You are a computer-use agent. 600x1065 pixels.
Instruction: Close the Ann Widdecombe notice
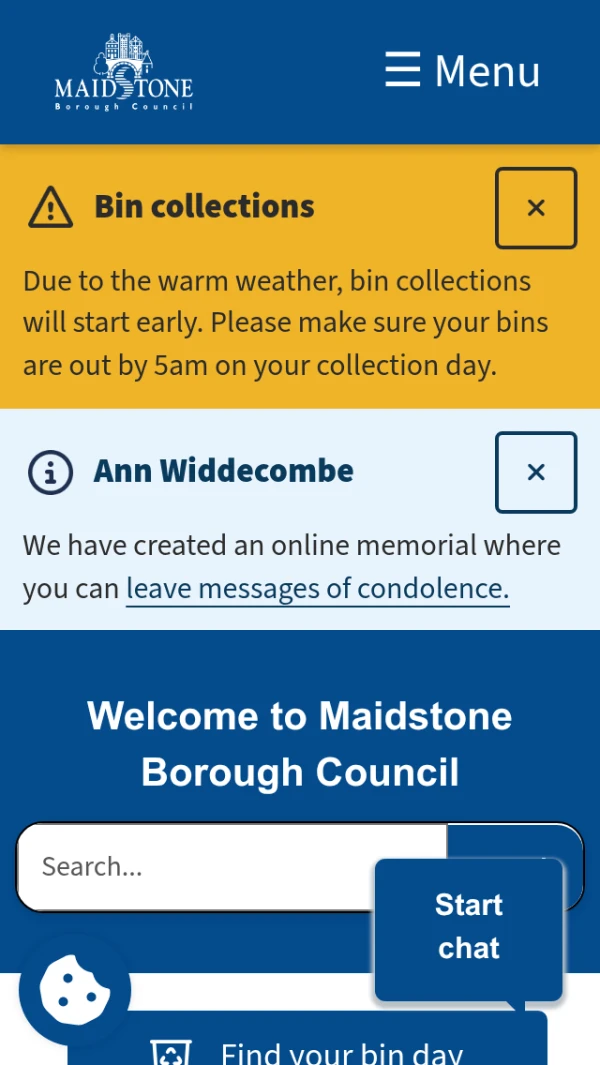pos(535,472)
